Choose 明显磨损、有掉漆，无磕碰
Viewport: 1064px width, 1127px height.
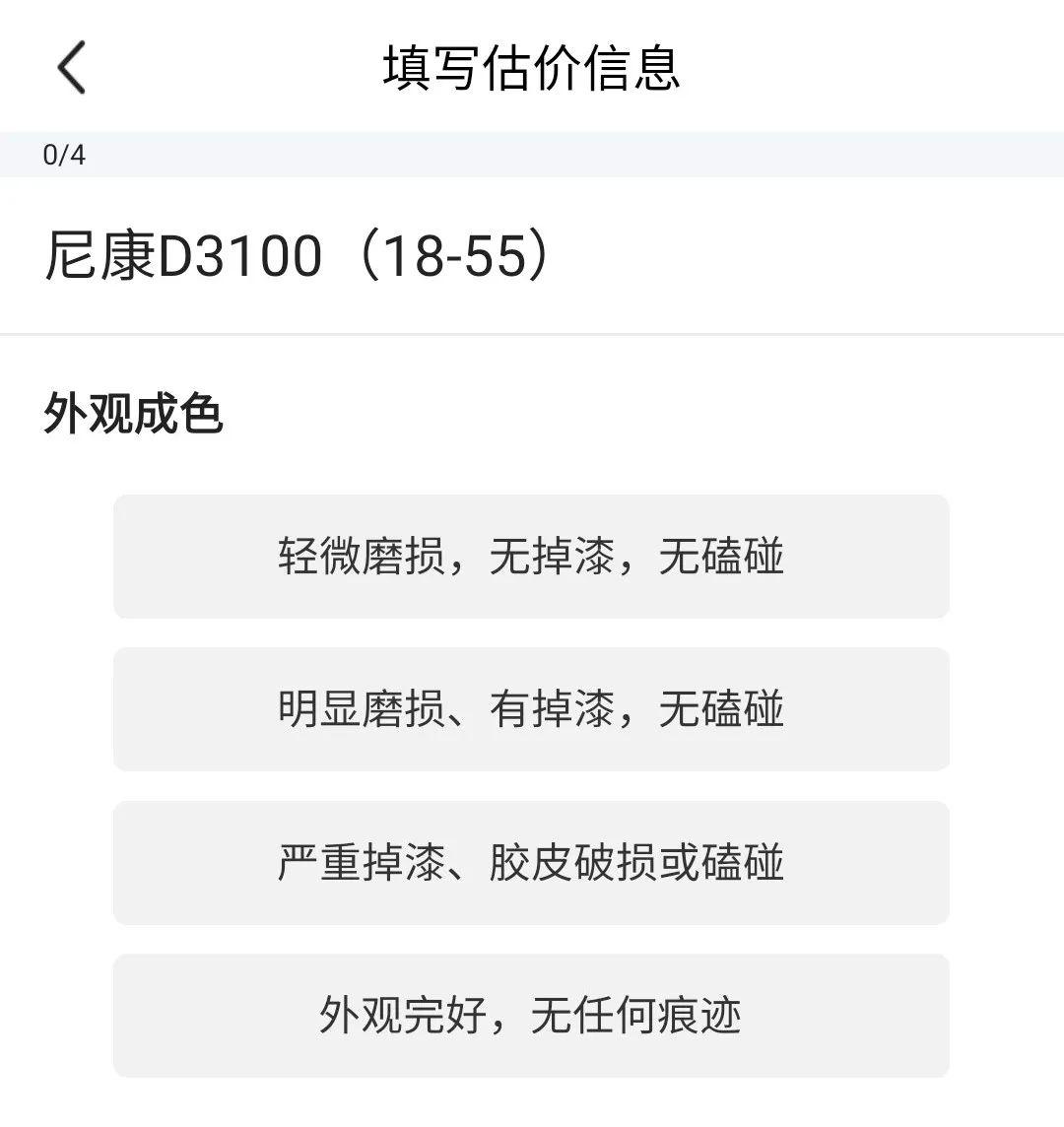pyautogui.click(x=531, y=709)
